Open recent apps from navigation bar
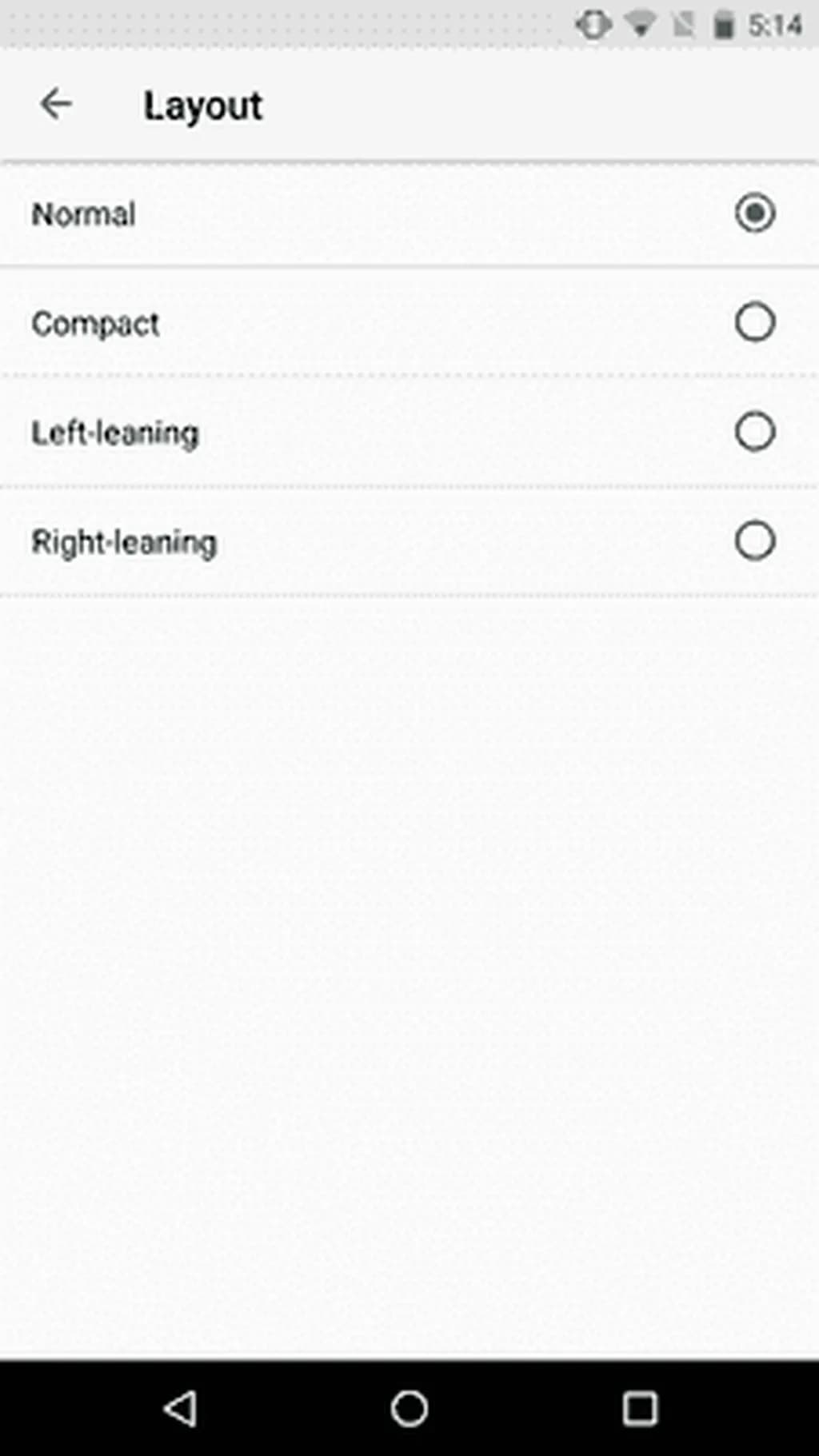 [640, 1408]
